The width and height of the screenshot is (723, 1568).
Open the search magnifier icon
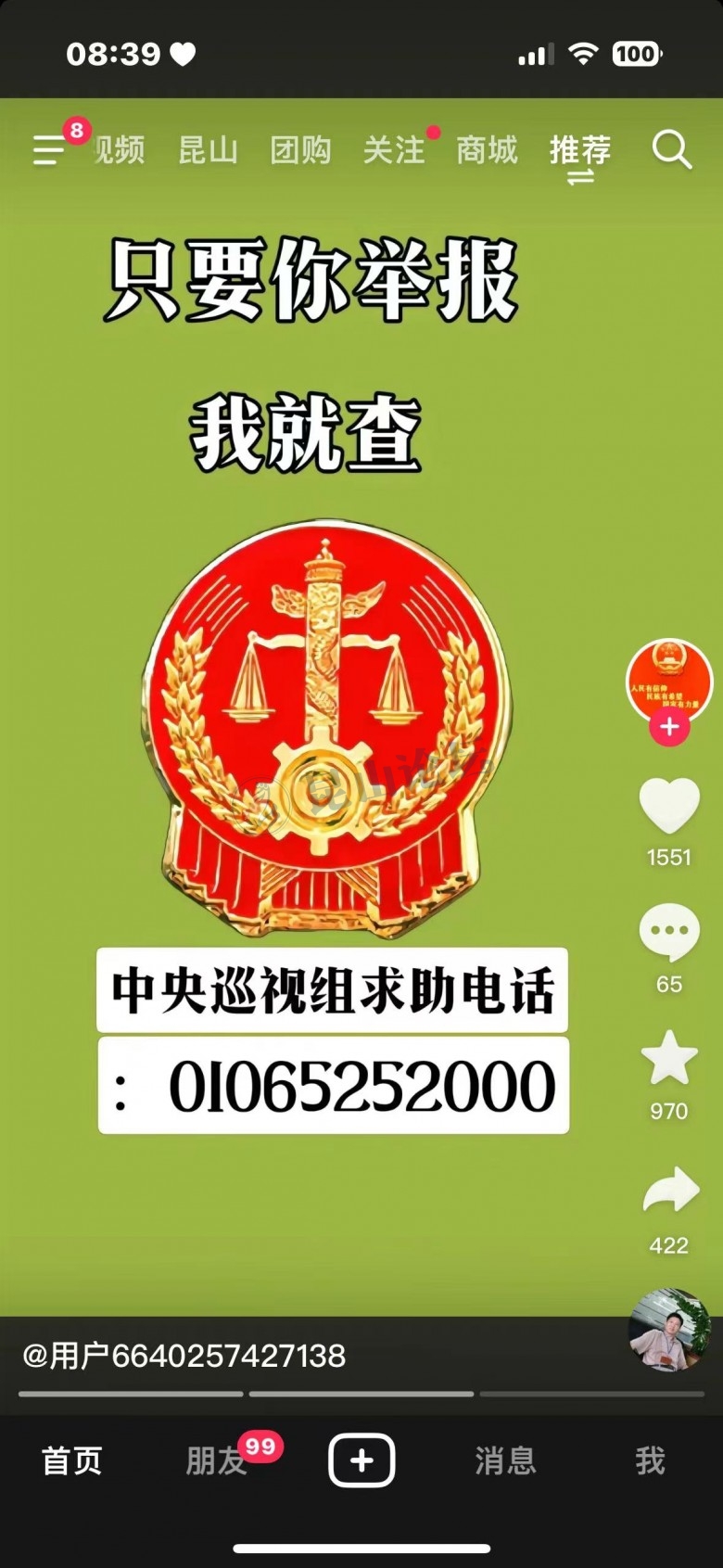(672, 149)
